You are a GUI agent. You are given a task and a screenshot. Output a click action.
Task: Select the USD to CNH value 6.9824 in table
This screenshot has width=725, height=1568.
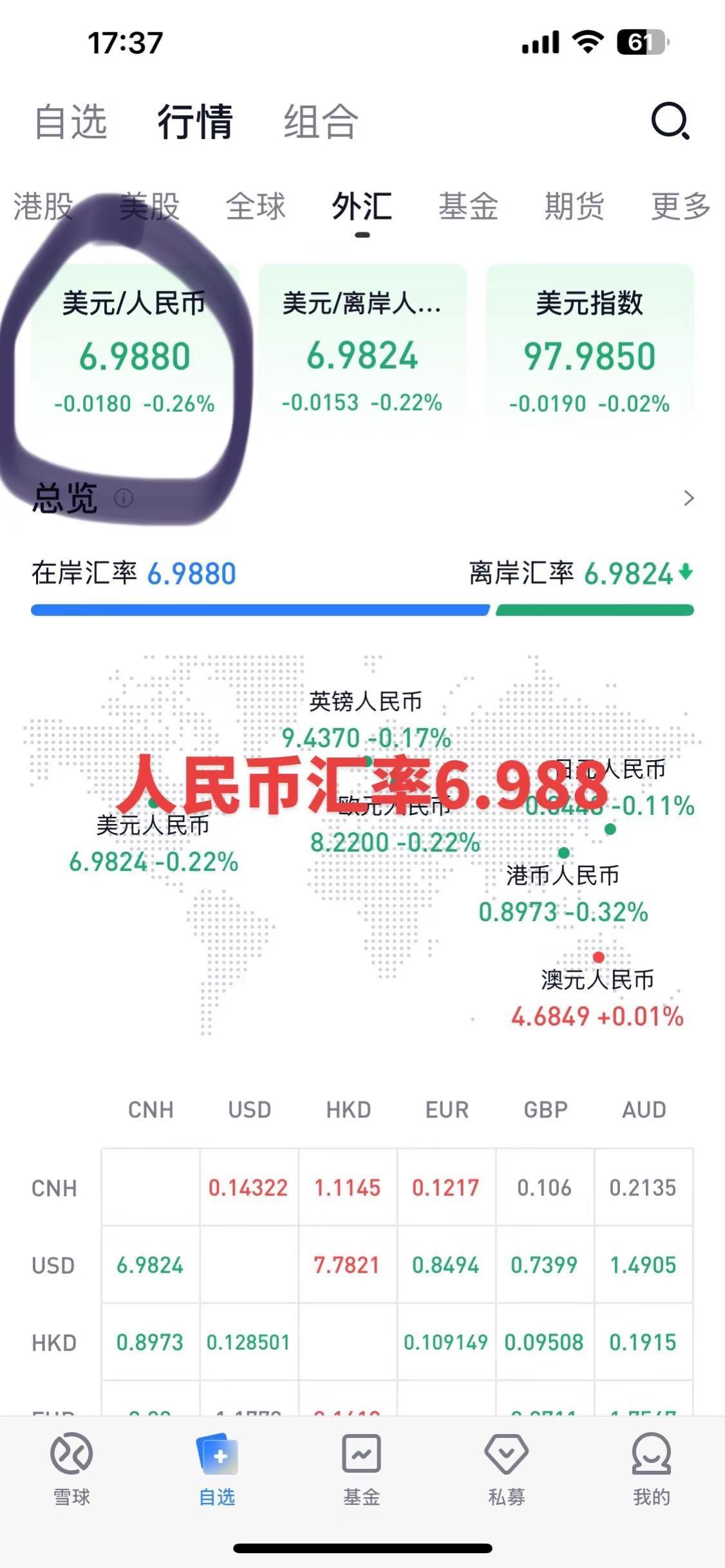(x=149, y=1265)
